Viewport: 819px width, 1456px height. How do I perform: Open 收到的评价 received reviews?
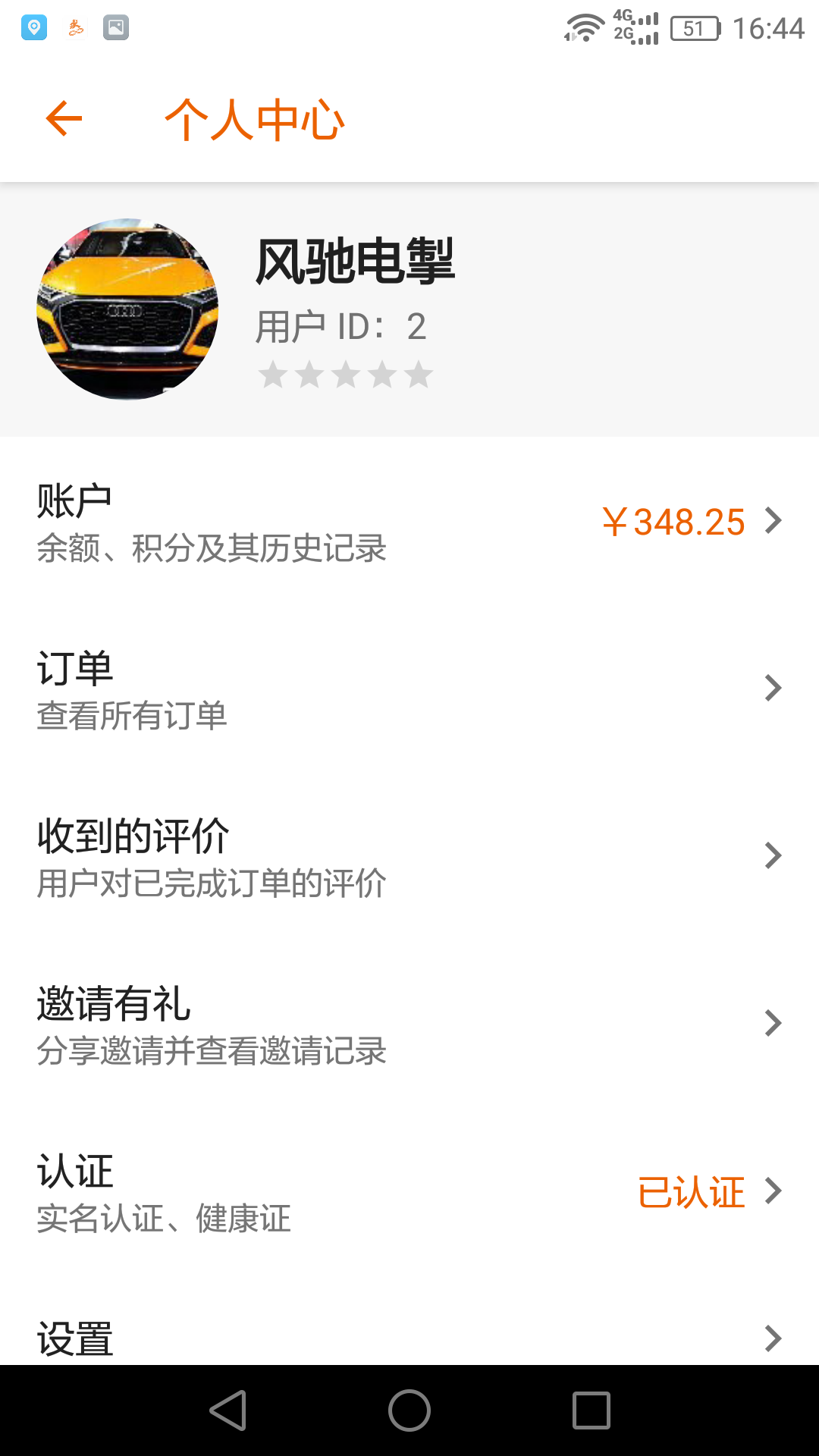click(x=409, y=855)
